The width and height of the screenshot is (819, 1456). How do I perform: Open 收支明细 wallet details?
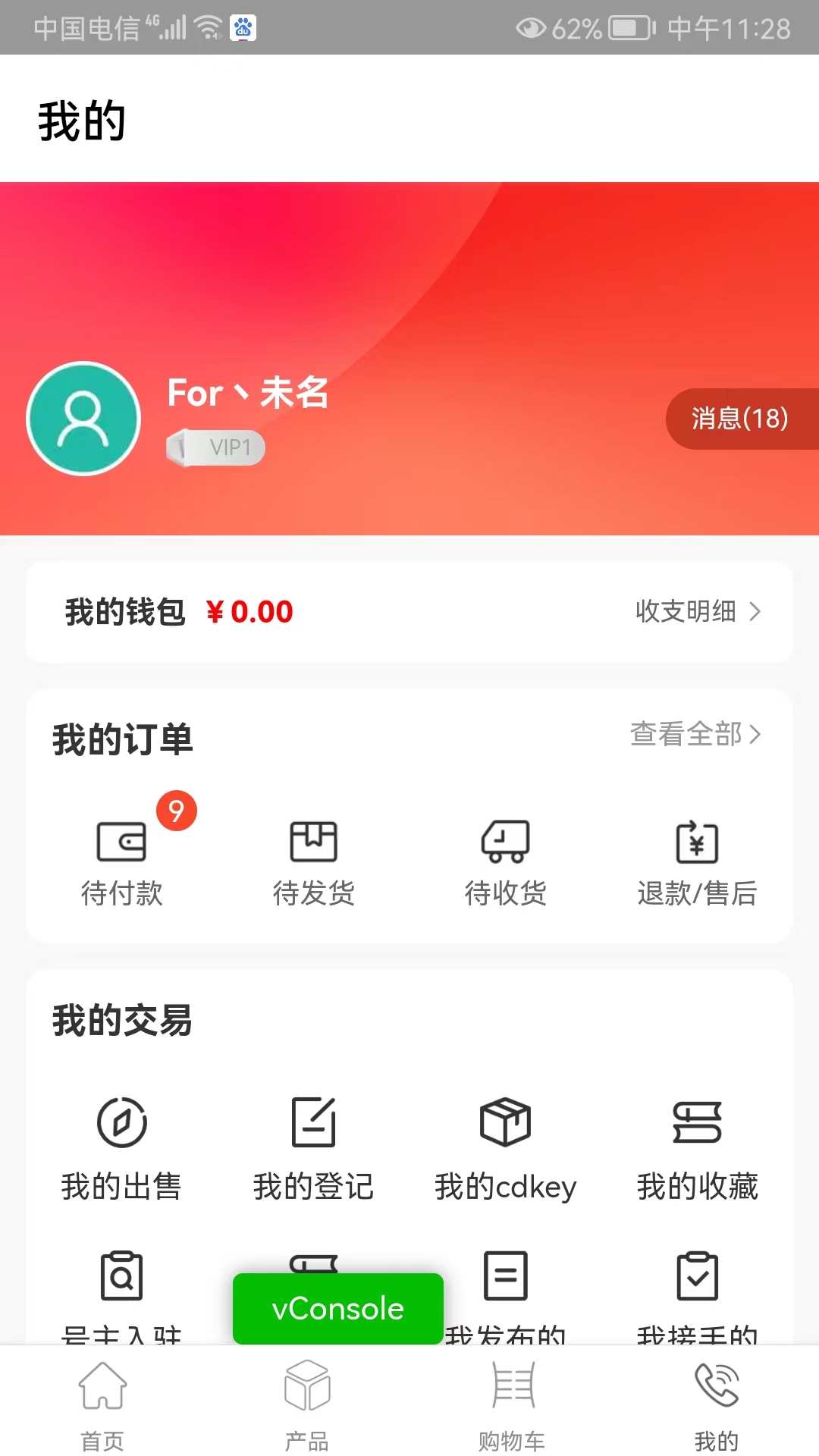pyautogui.click(x=698, y=611)
